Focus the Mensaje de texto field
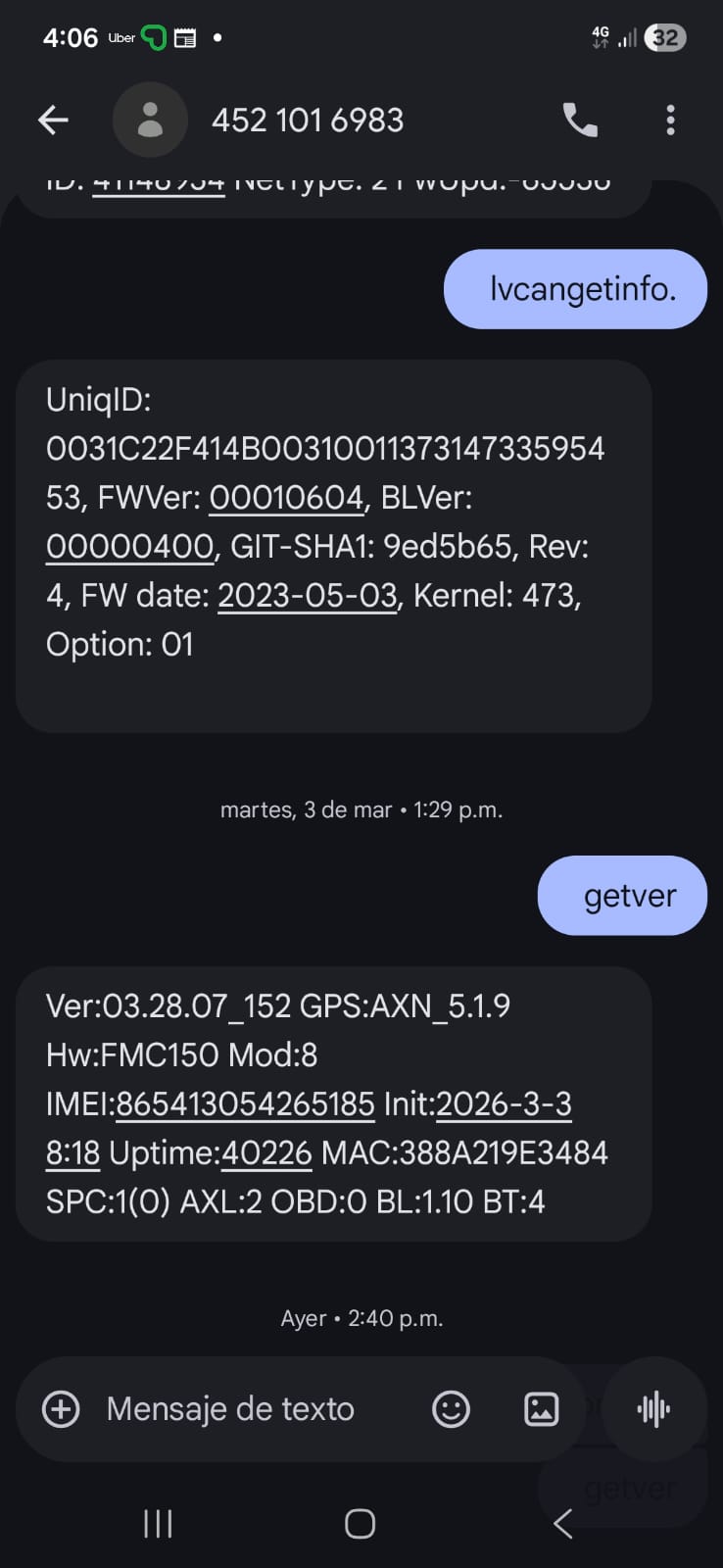 [230, 1409]
